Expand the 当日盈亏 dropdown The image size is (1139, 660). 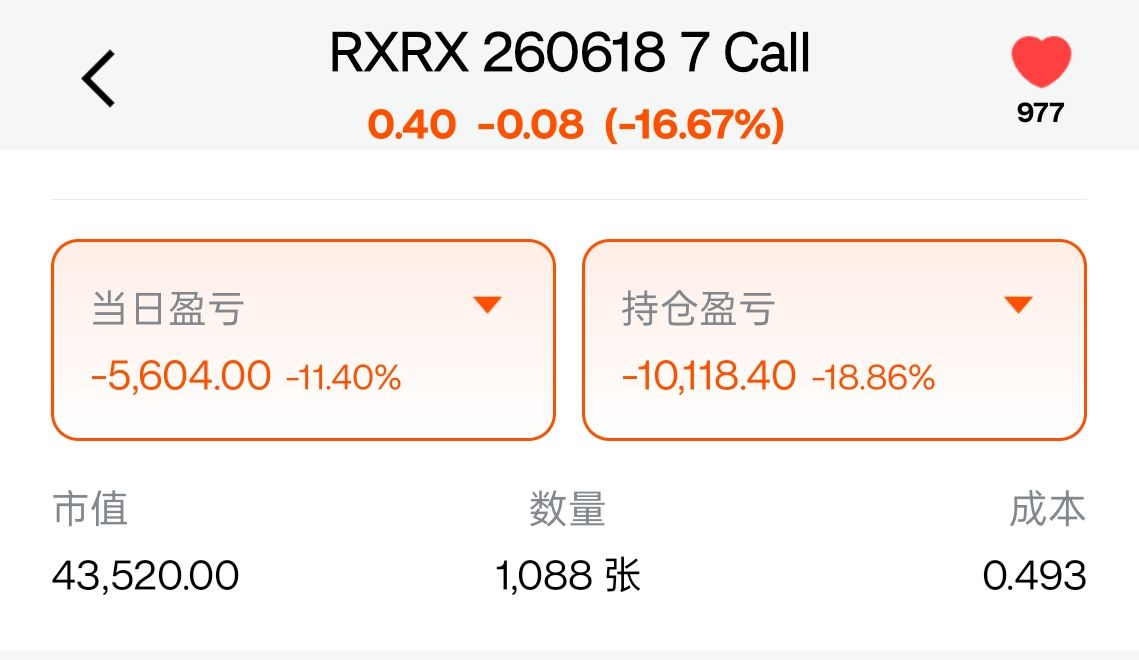487,306
